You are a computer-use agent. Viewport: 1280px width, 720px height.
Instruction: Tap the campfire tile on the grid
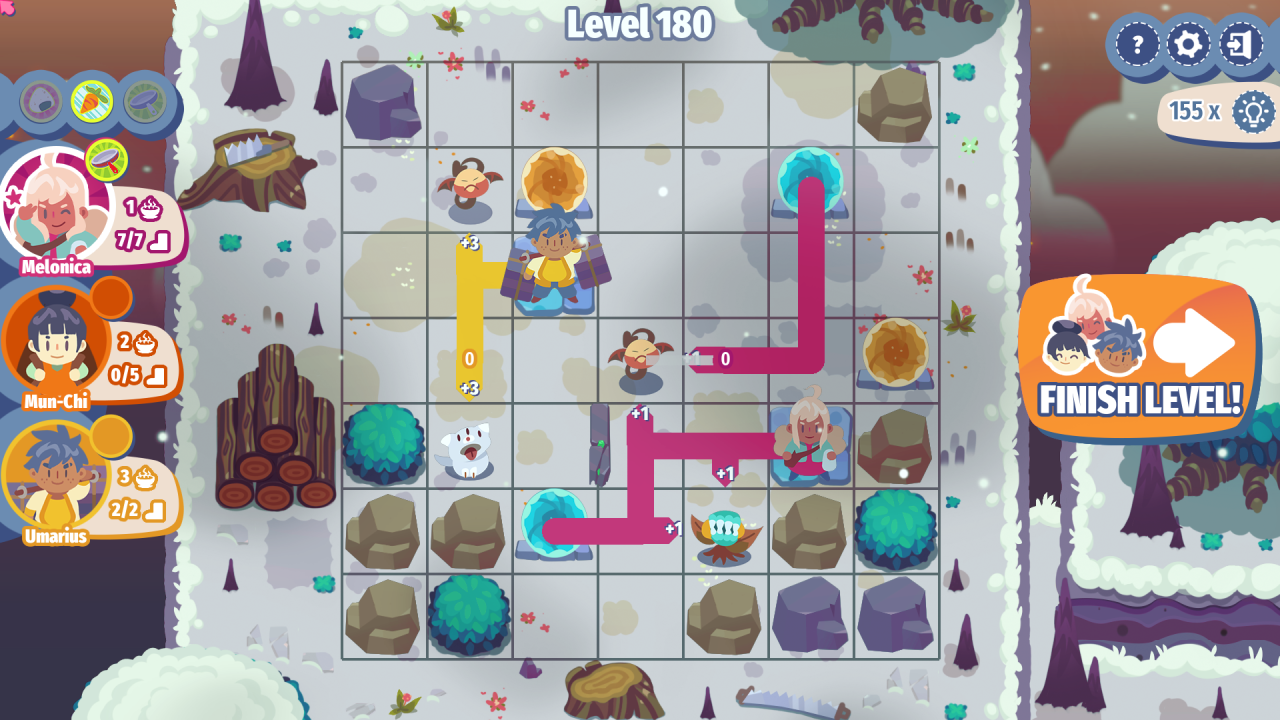click(725, 535)
